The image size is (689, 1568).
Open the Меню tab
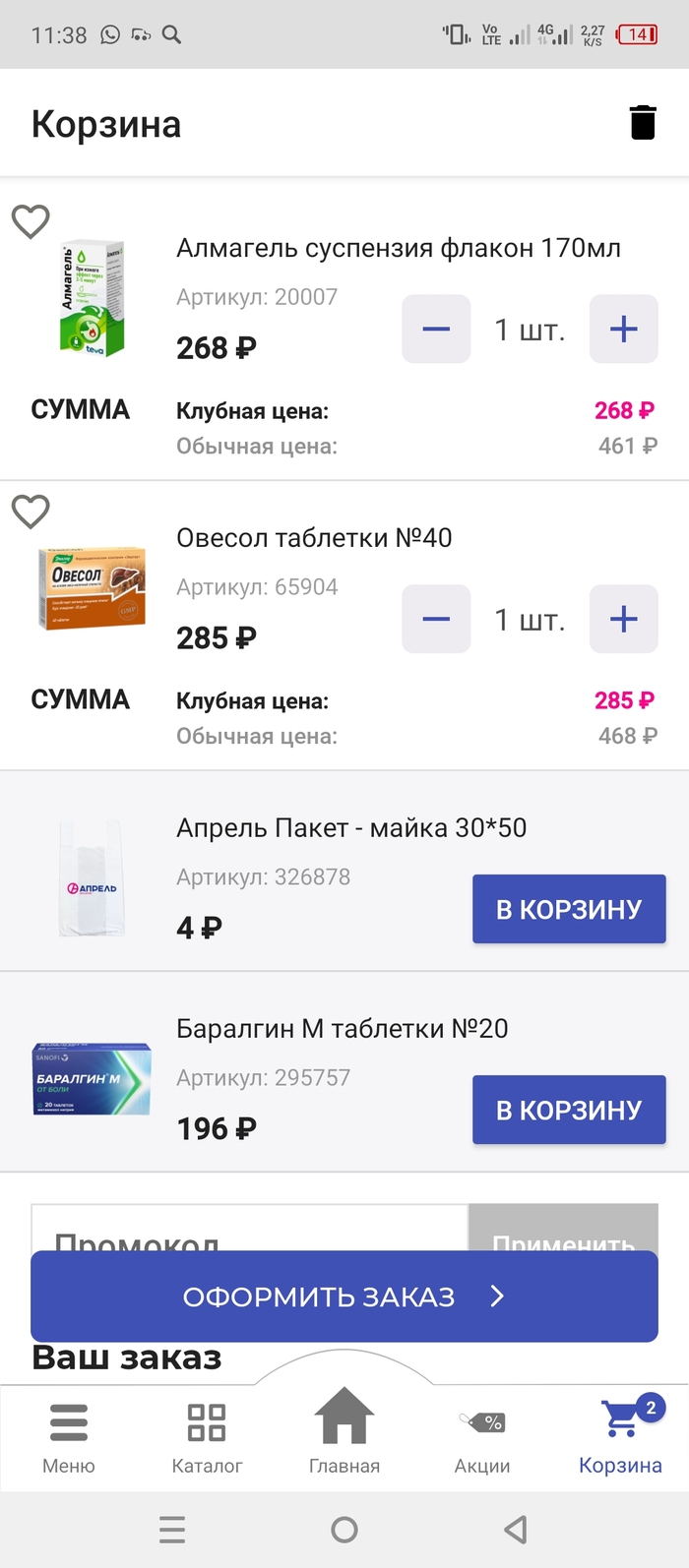pos(69,1438)
